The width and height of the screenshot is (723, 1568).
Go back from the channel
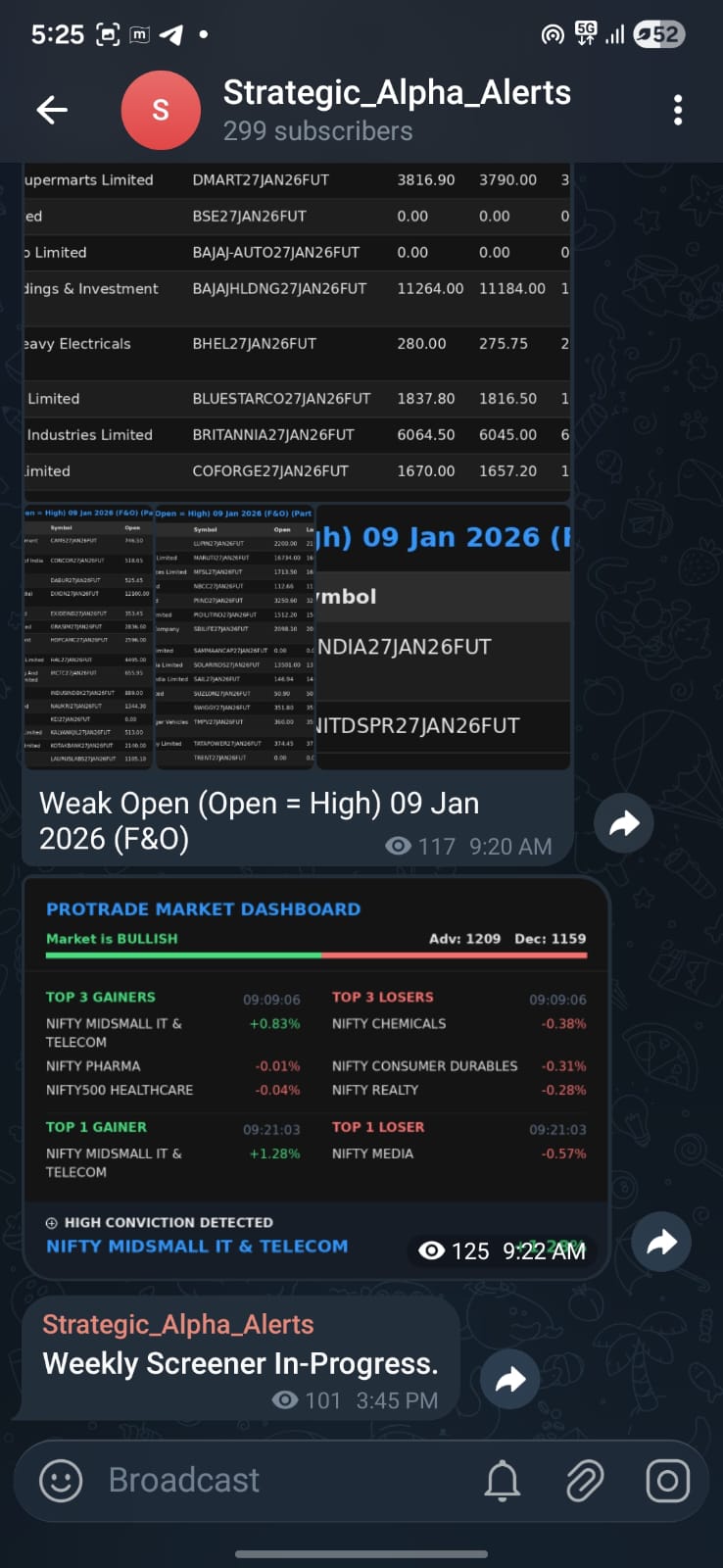(x=52, y=110)
